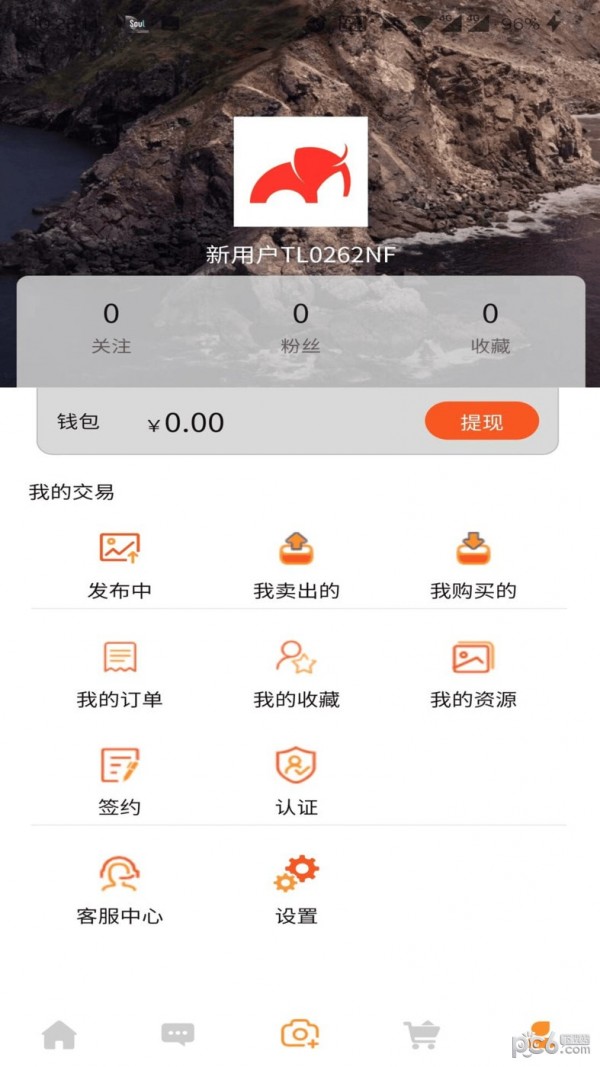Open 发布中 listings

[x=120, y=564]
